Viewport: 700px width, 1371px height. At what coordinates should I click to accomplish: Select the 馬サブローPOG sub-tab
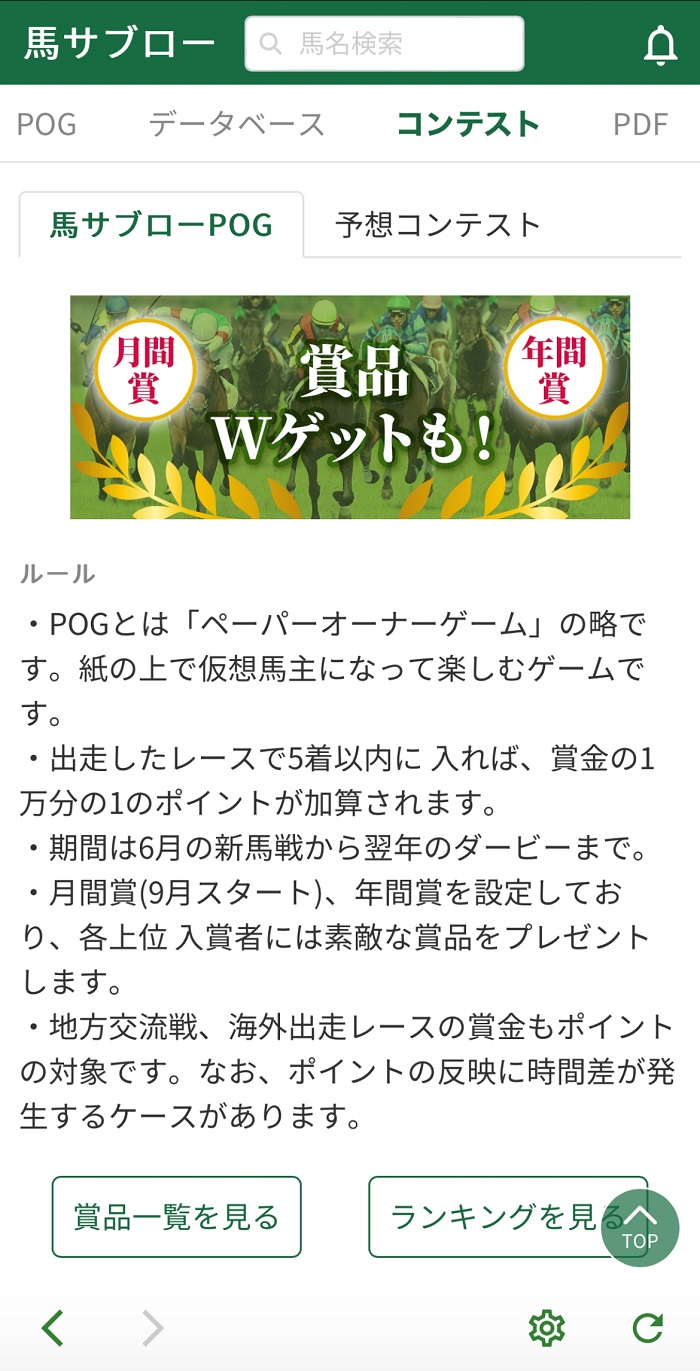[161, 225]
